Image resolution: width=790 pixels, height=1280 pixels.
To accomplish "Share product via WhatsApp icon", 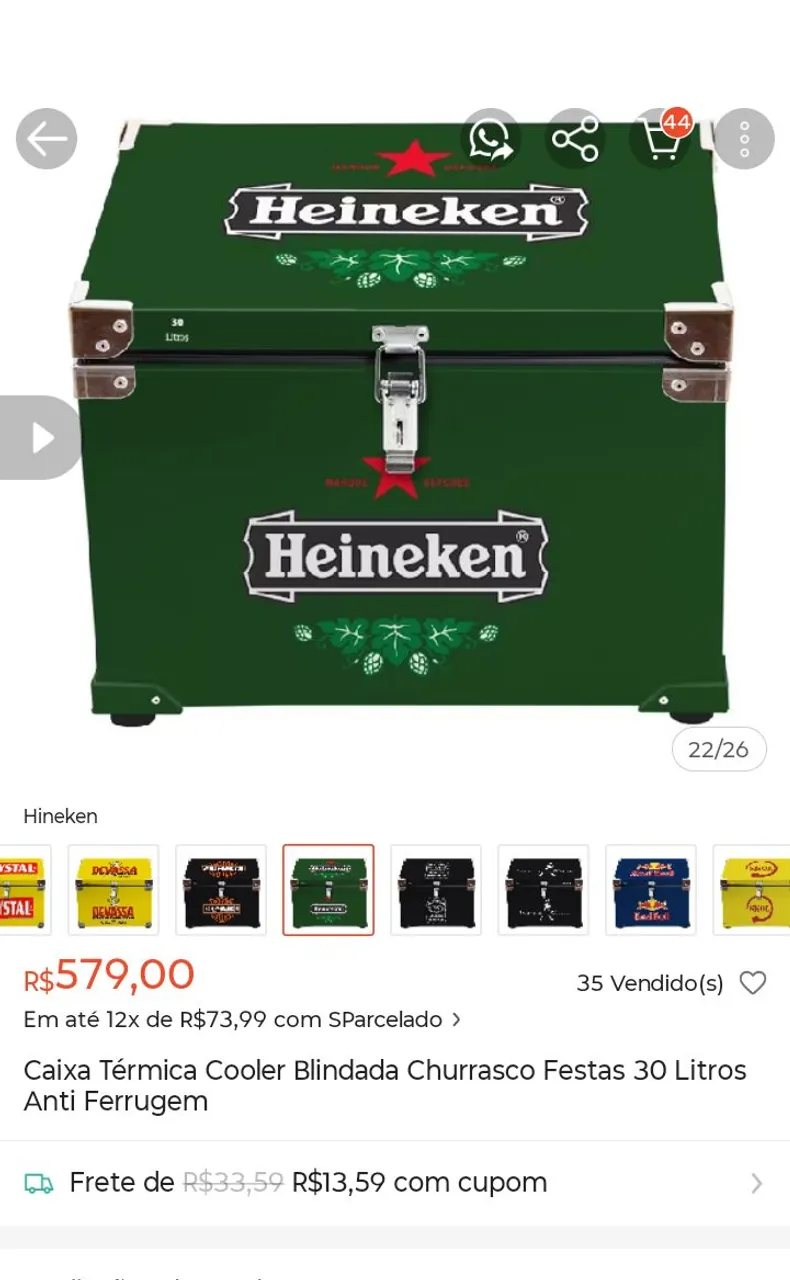I will pyautogui.click(x=490, y=139).
